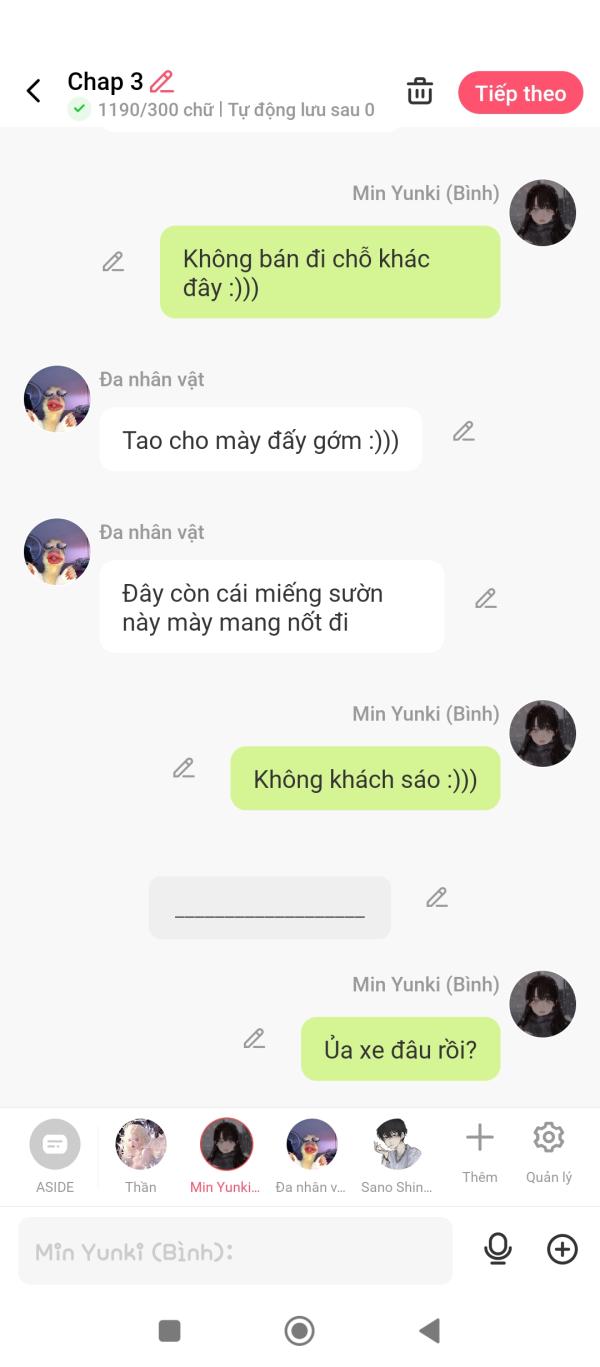Choose the Sano Shin character
Image resolution: width=600 pixels, height=1367 pixels.
(x=397, y=1156)
